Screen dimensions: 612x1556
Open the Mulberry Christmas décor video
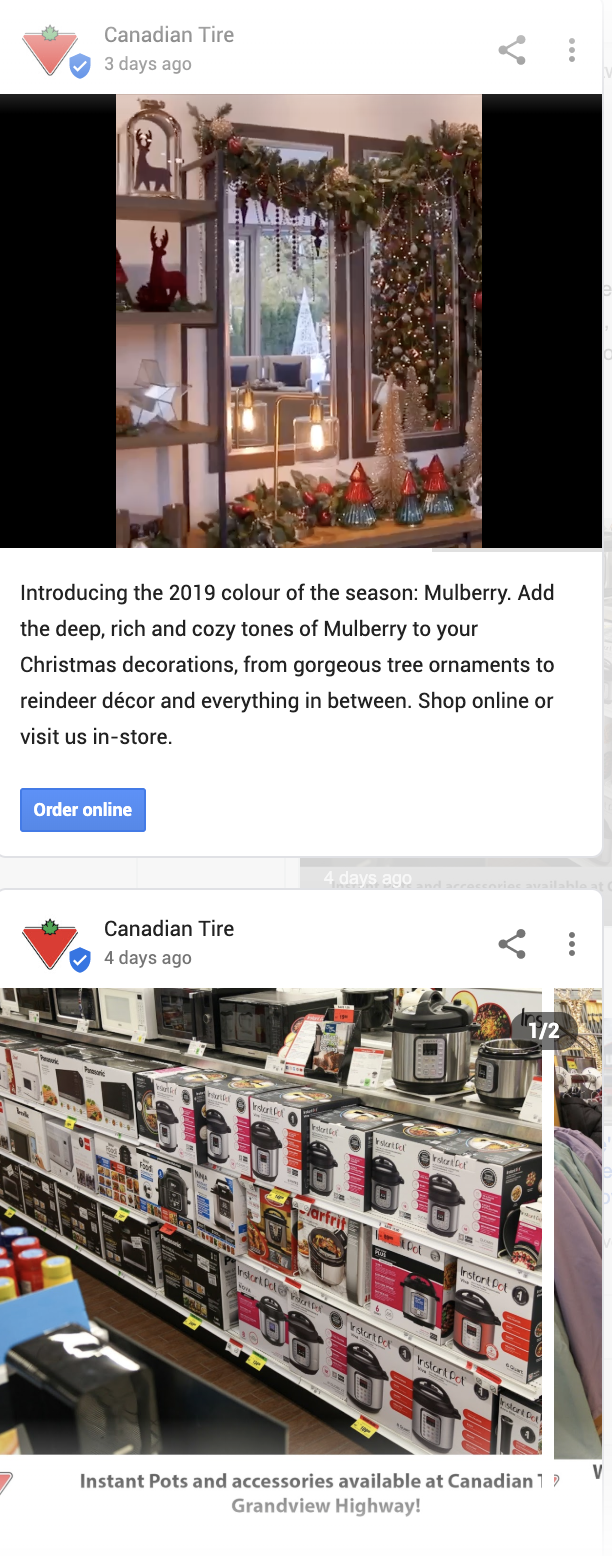[299, 321]
